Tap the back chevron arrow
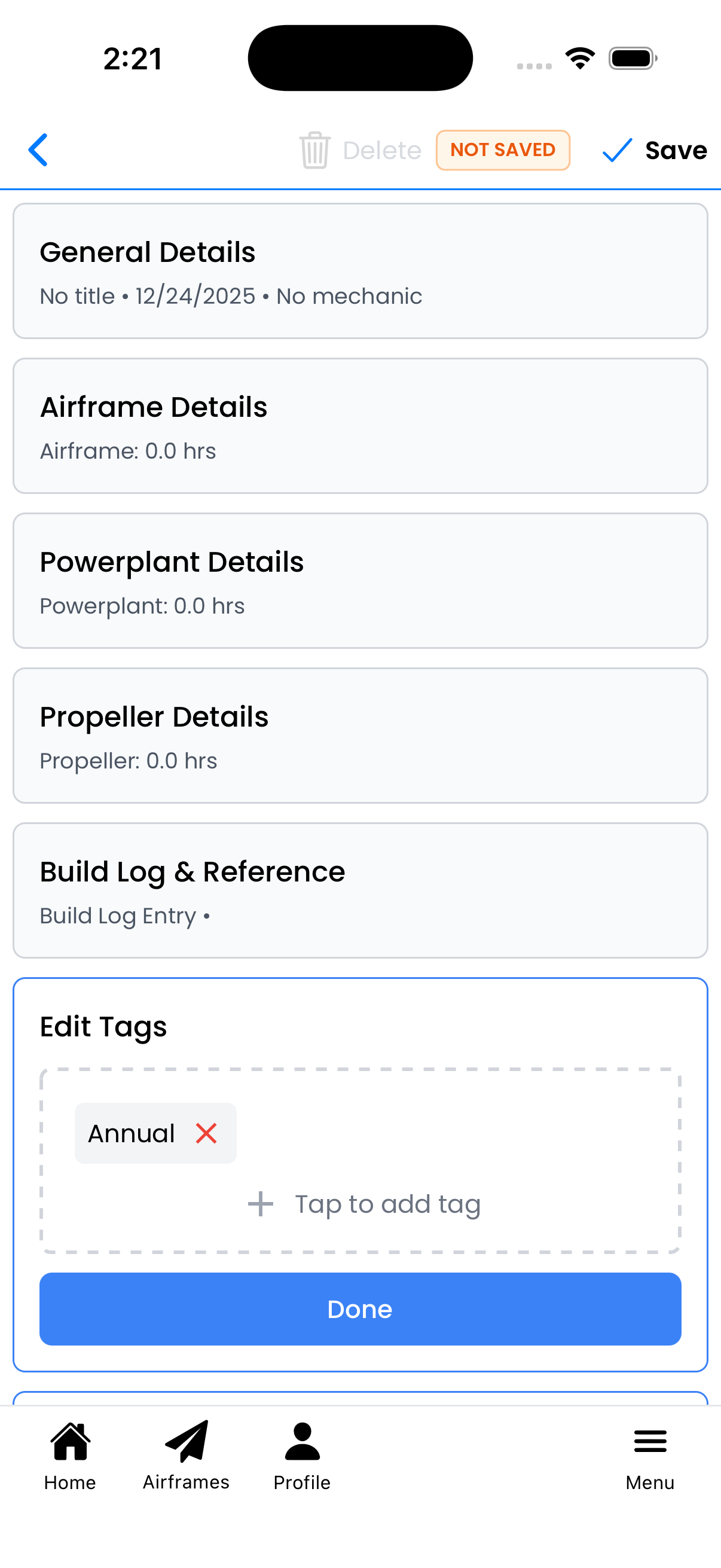 coord(38,150)
